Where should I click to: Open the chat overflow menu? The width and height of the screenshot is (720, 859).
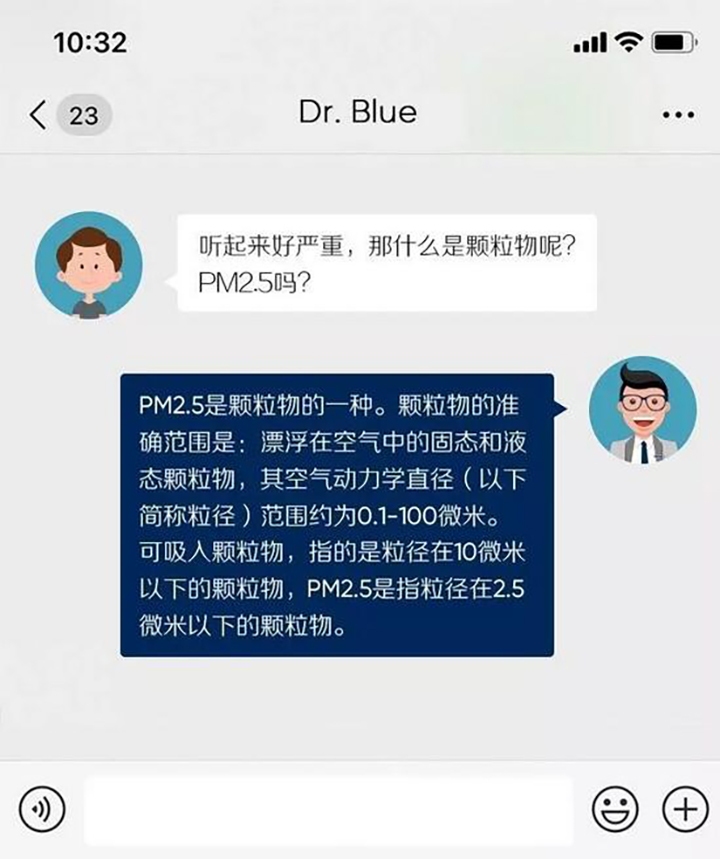678,115
